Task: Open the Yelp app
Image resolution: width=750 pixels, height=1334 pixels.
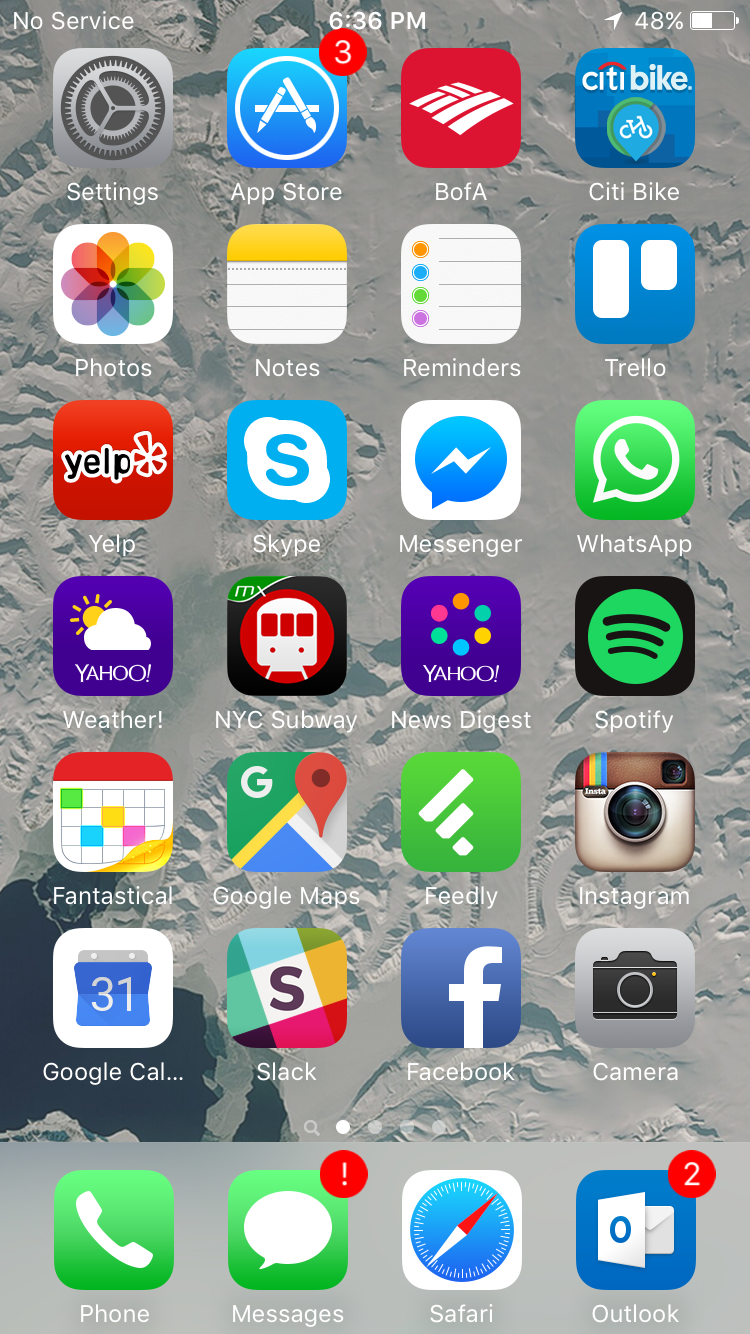Action: click(x=113, y=460)
